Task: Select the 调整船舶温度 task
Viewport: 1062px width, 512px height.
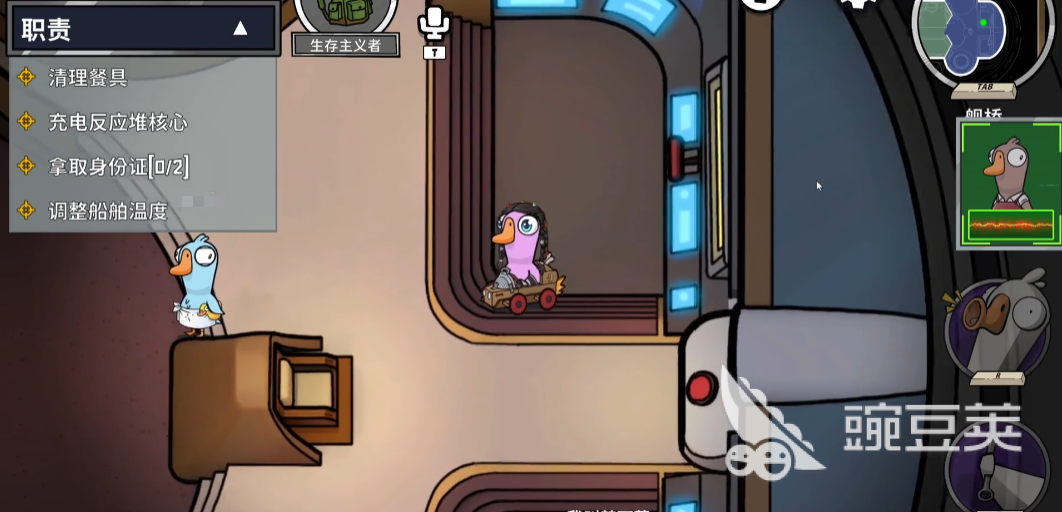Action: click(x=108, y=211)
